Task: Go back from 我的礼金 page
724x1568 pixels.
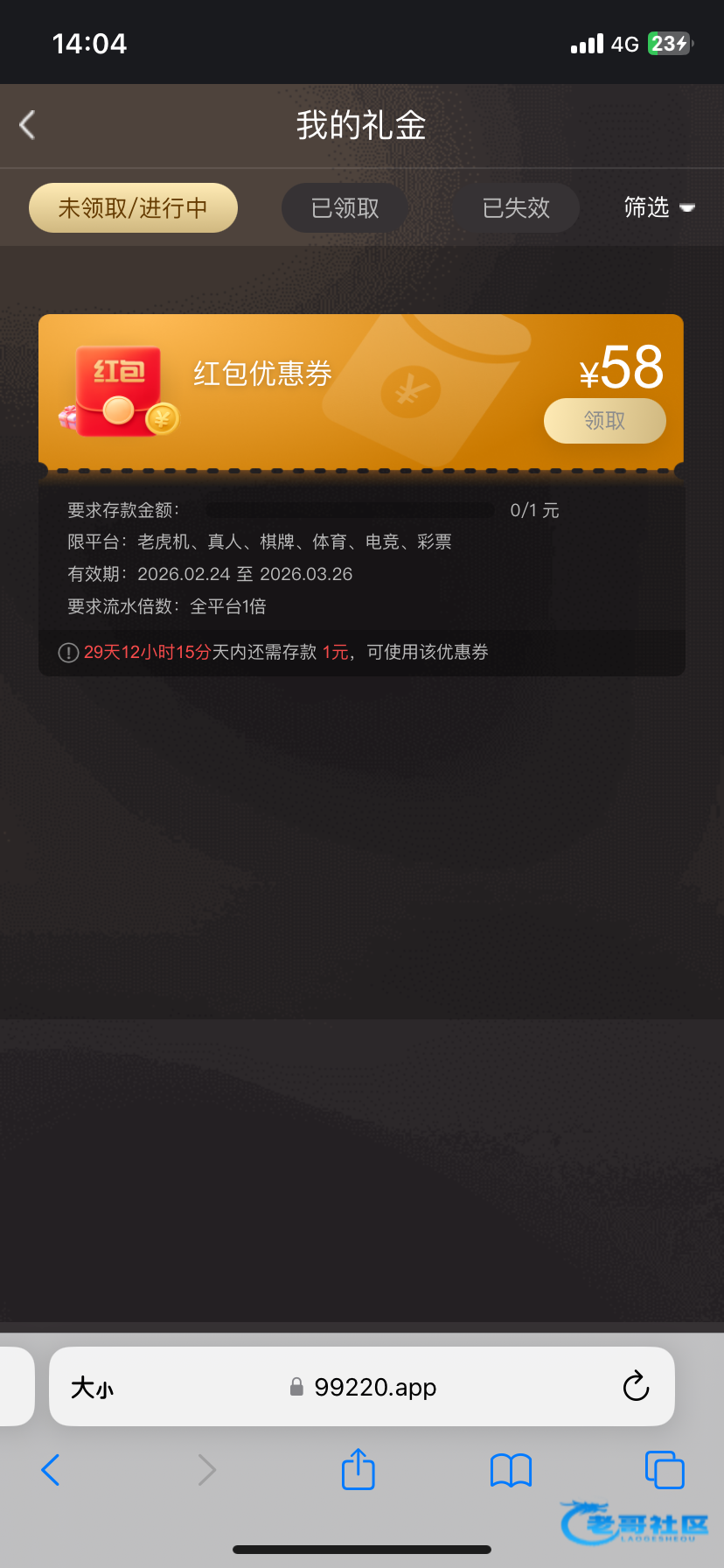Action: click(28, 125)
